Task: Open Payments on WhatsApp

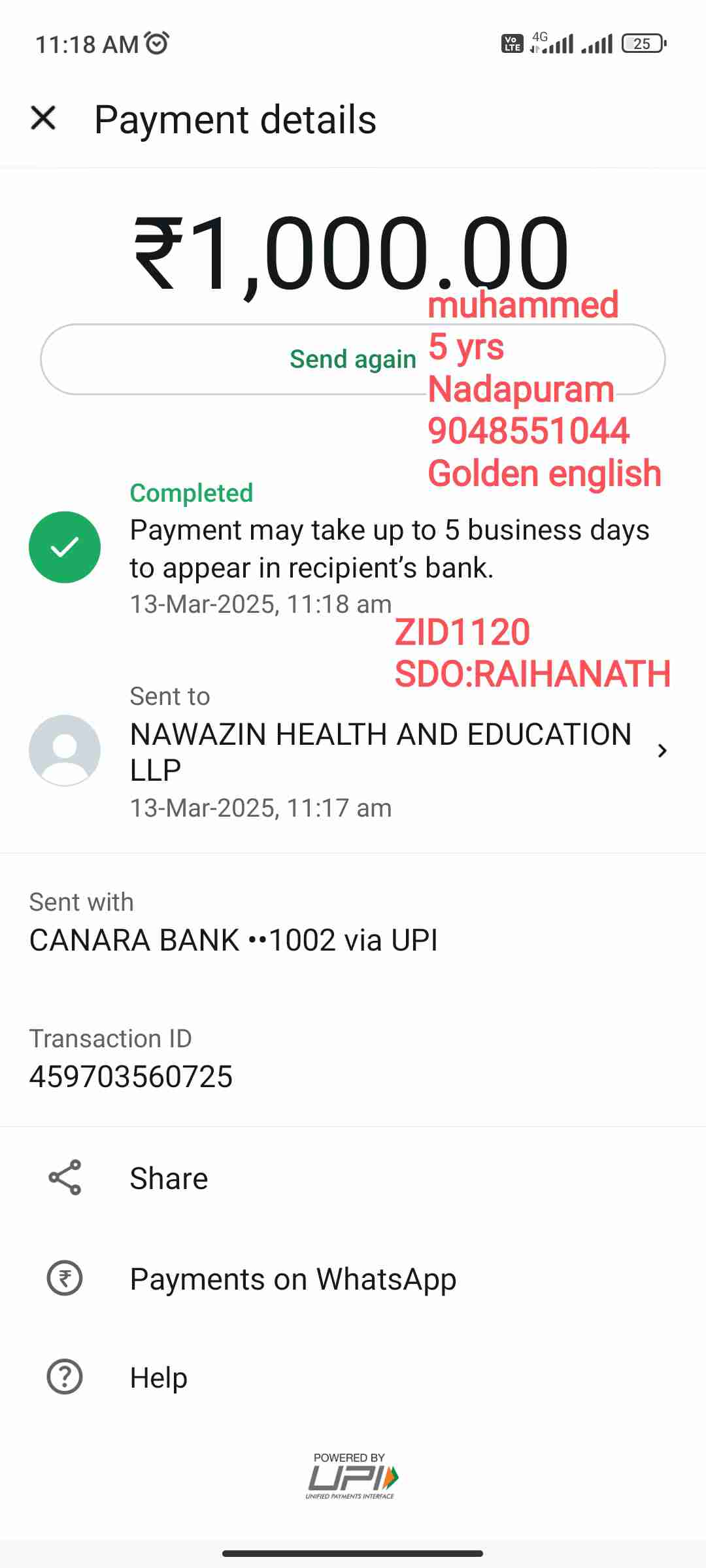Action: coord(292,1279)
